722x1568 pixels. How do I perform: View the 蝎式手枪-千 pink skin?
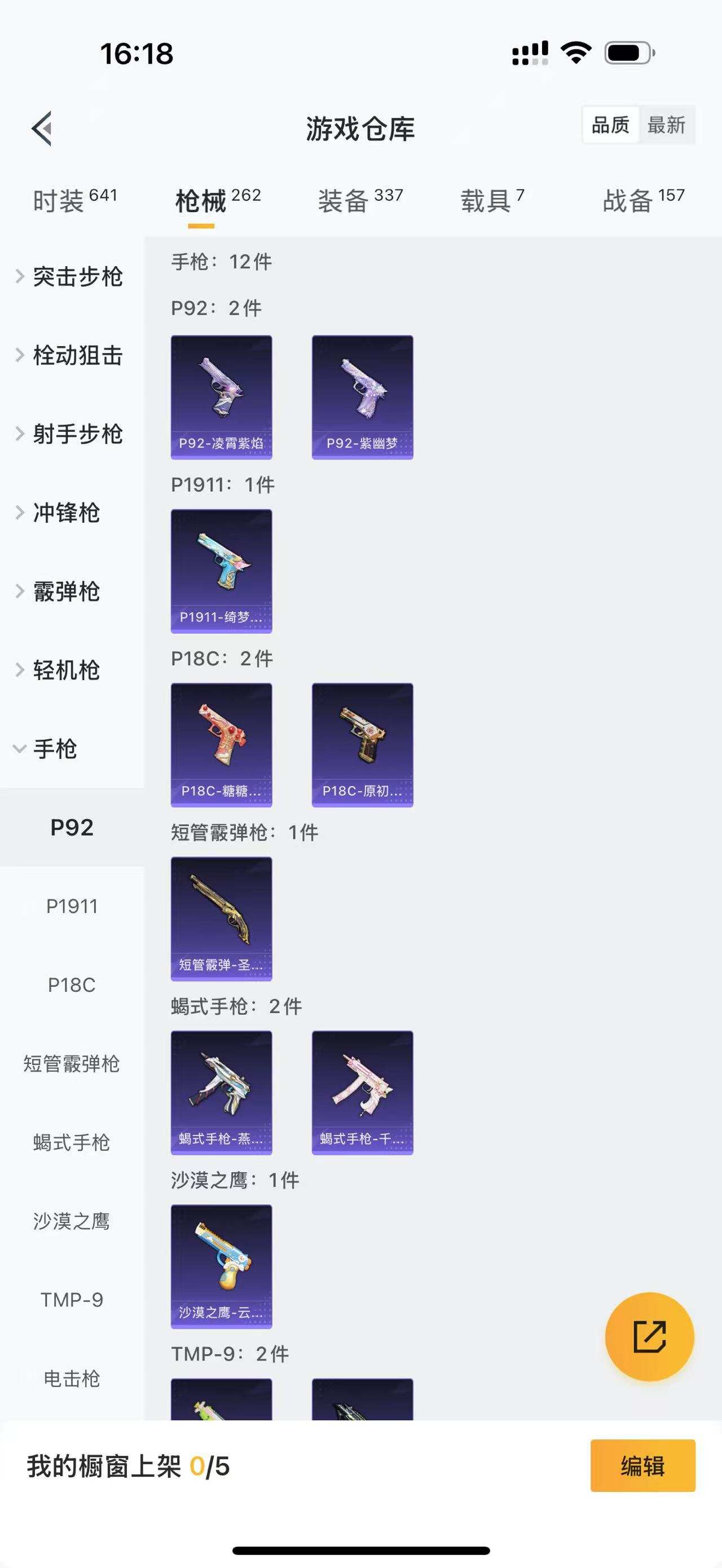coord(362,1093)
